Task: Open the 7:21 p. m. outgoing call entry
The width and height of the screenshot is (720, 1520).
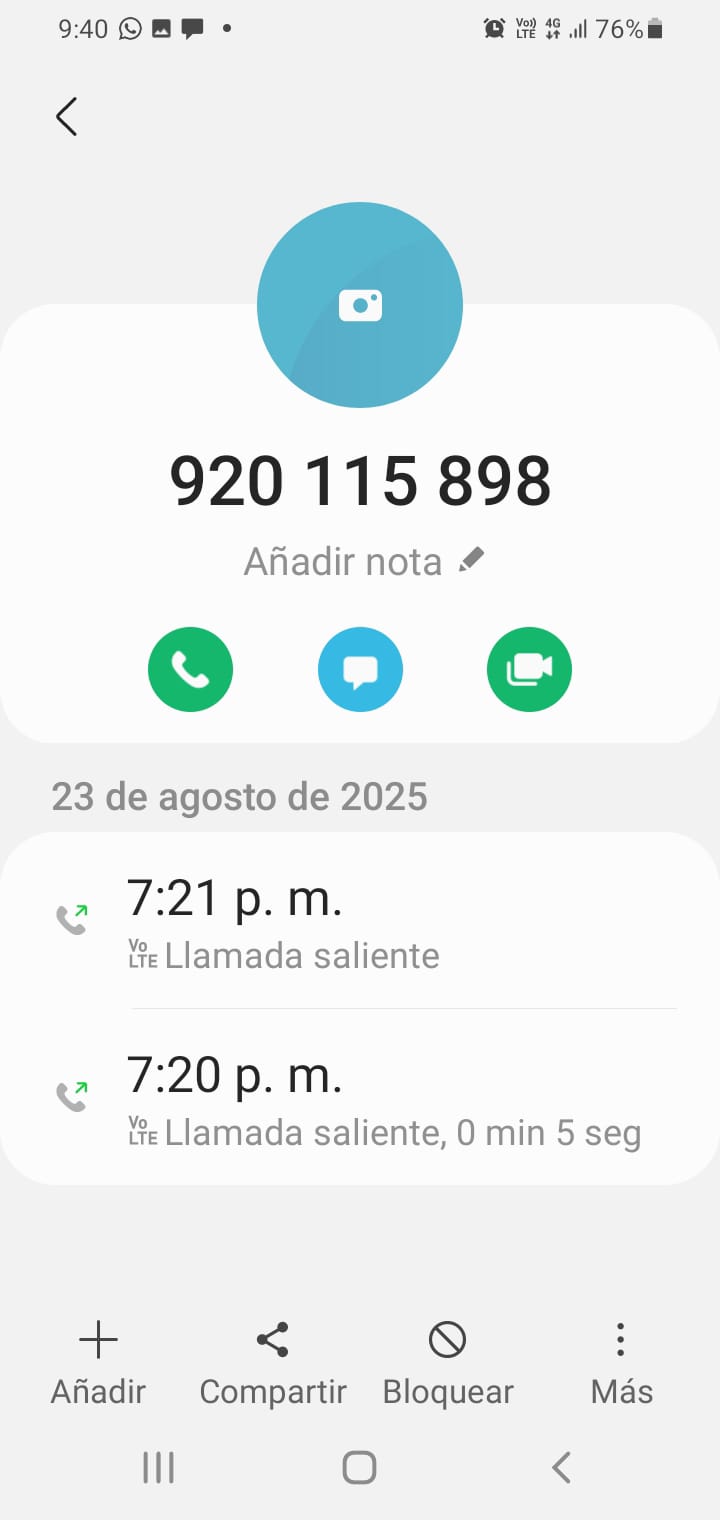Action: pyautogui.click(x=360, y=921)
